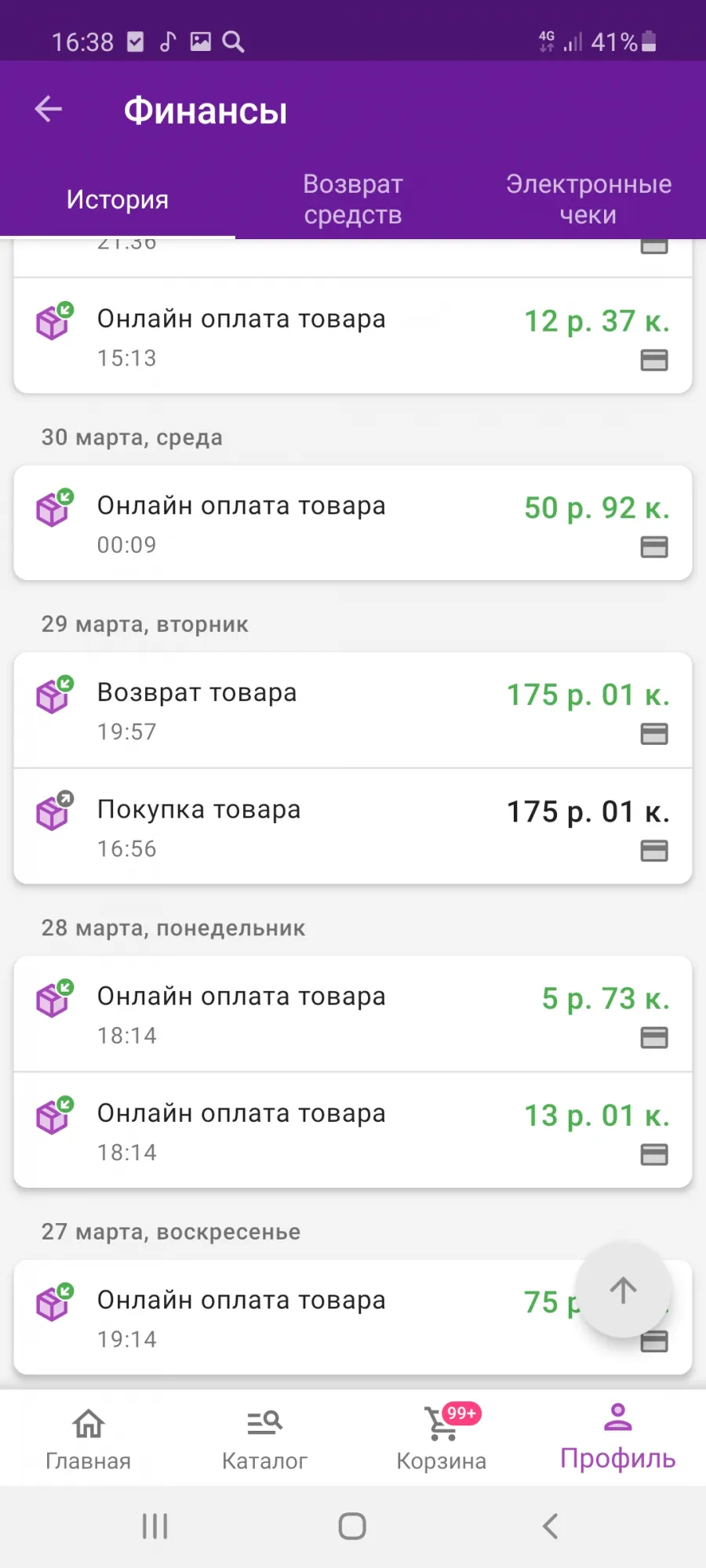Switch to the Возврат средств tab
Image resolution: width=706 pixels, height=1568 pixels.
pos(353,199)
